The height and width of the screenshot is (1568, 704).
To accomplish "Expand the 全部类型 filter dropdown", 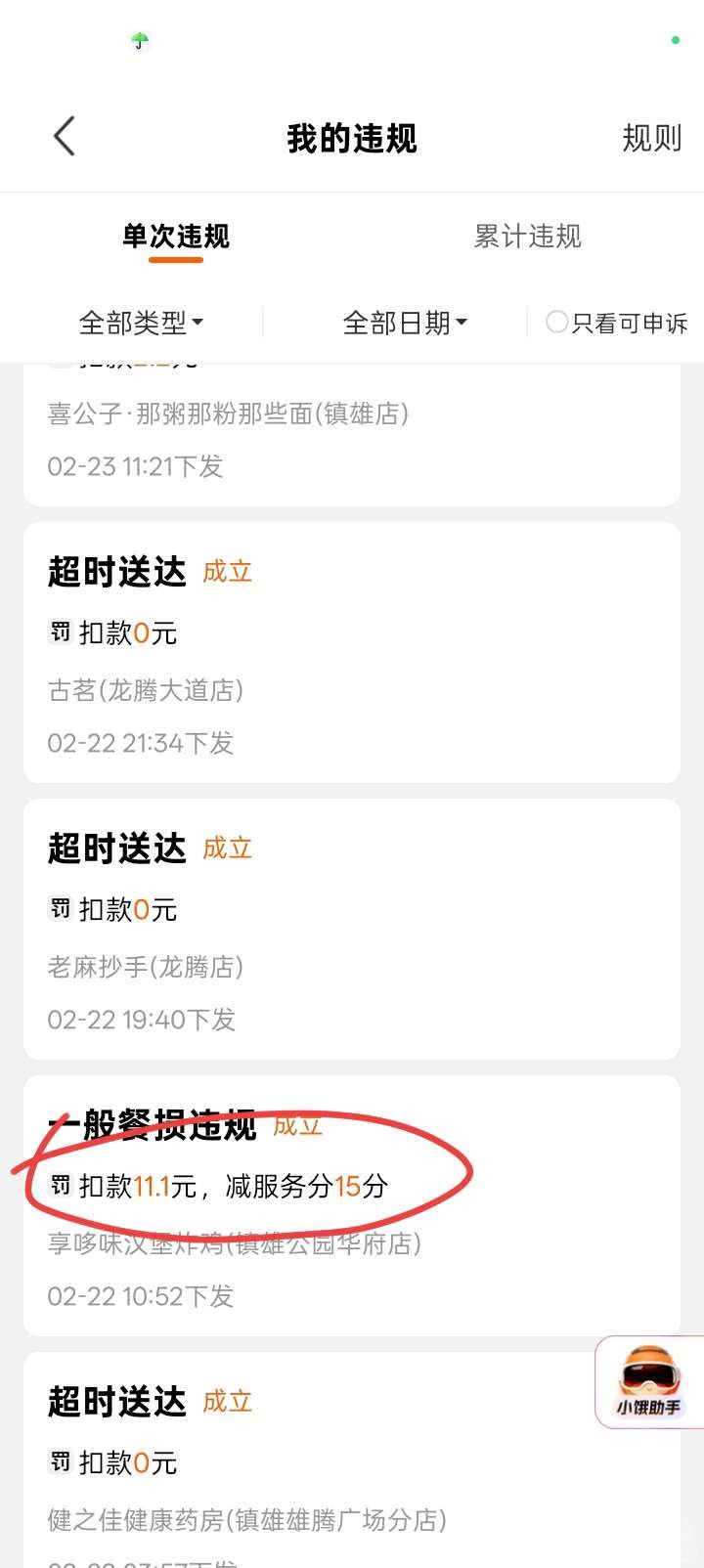I will click(141, 323).
